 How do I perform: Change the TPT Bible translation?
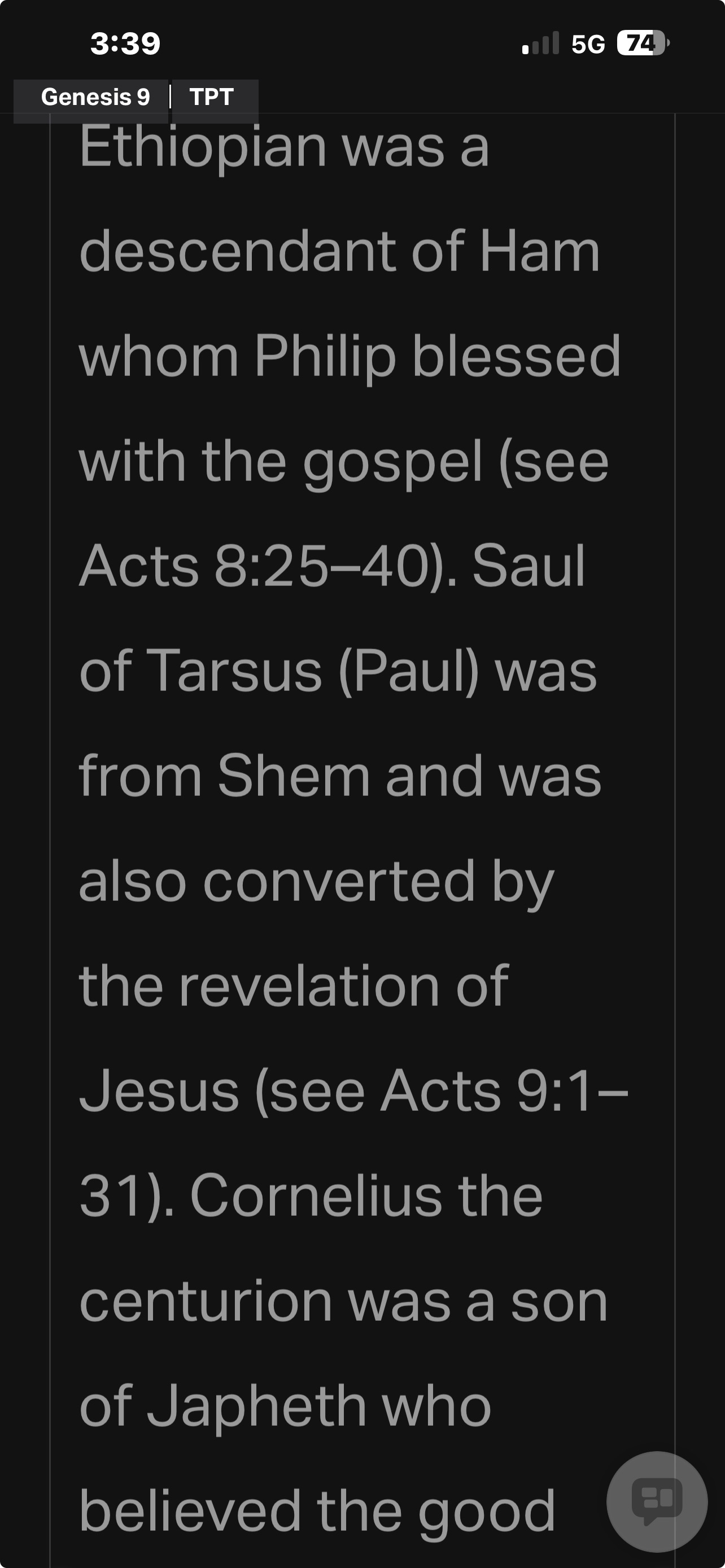212,98
